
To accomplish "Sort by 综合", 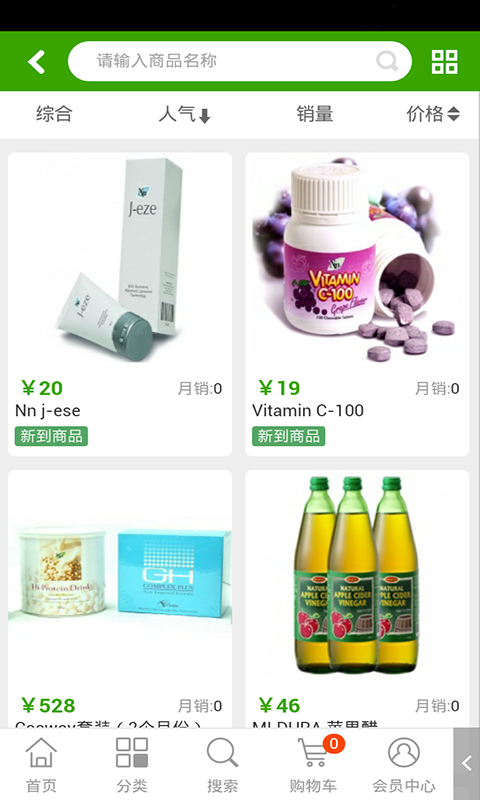I will pos(54,114).
